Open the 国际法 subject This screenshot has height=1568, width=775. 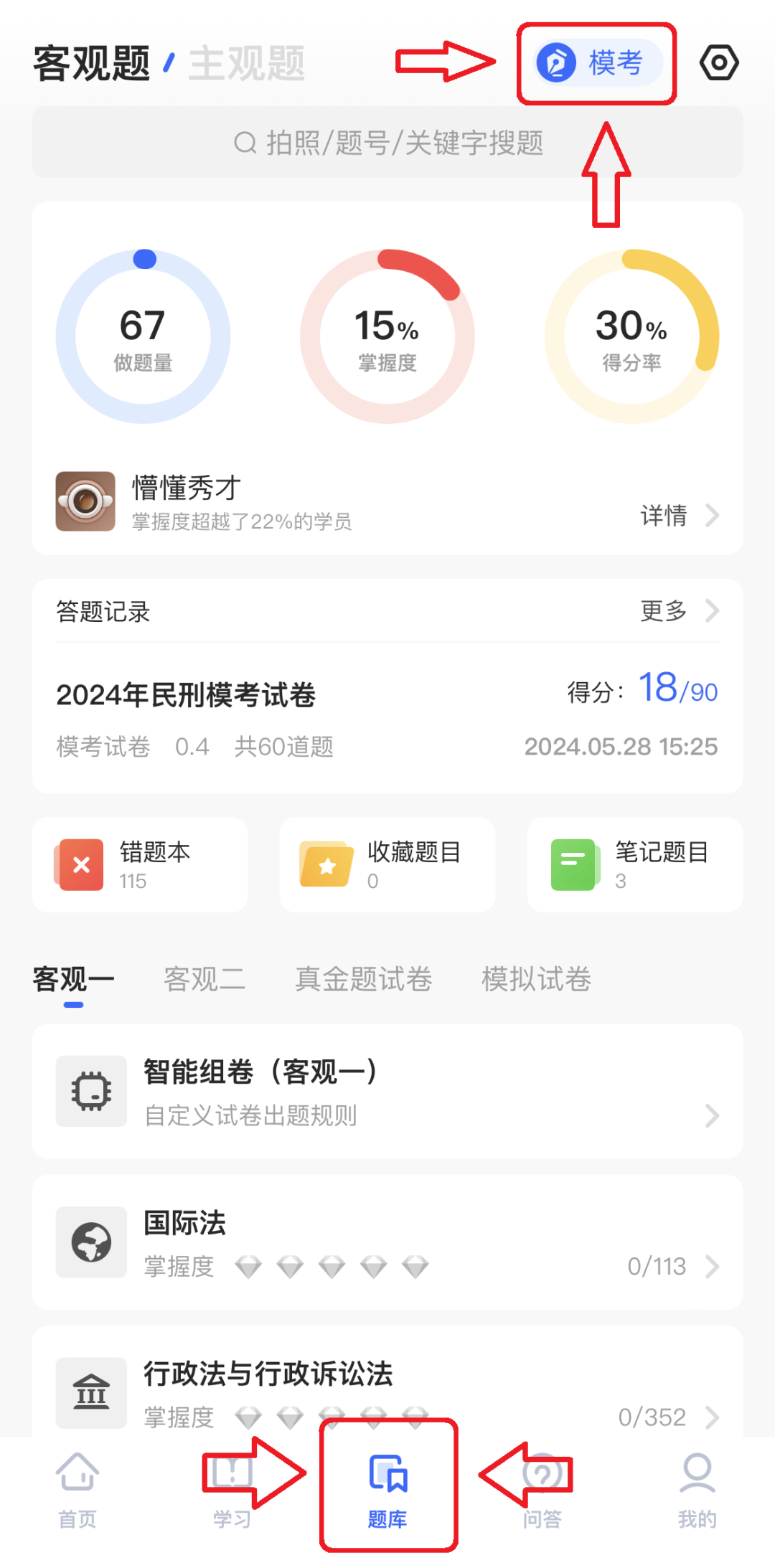pos(387,1242)
